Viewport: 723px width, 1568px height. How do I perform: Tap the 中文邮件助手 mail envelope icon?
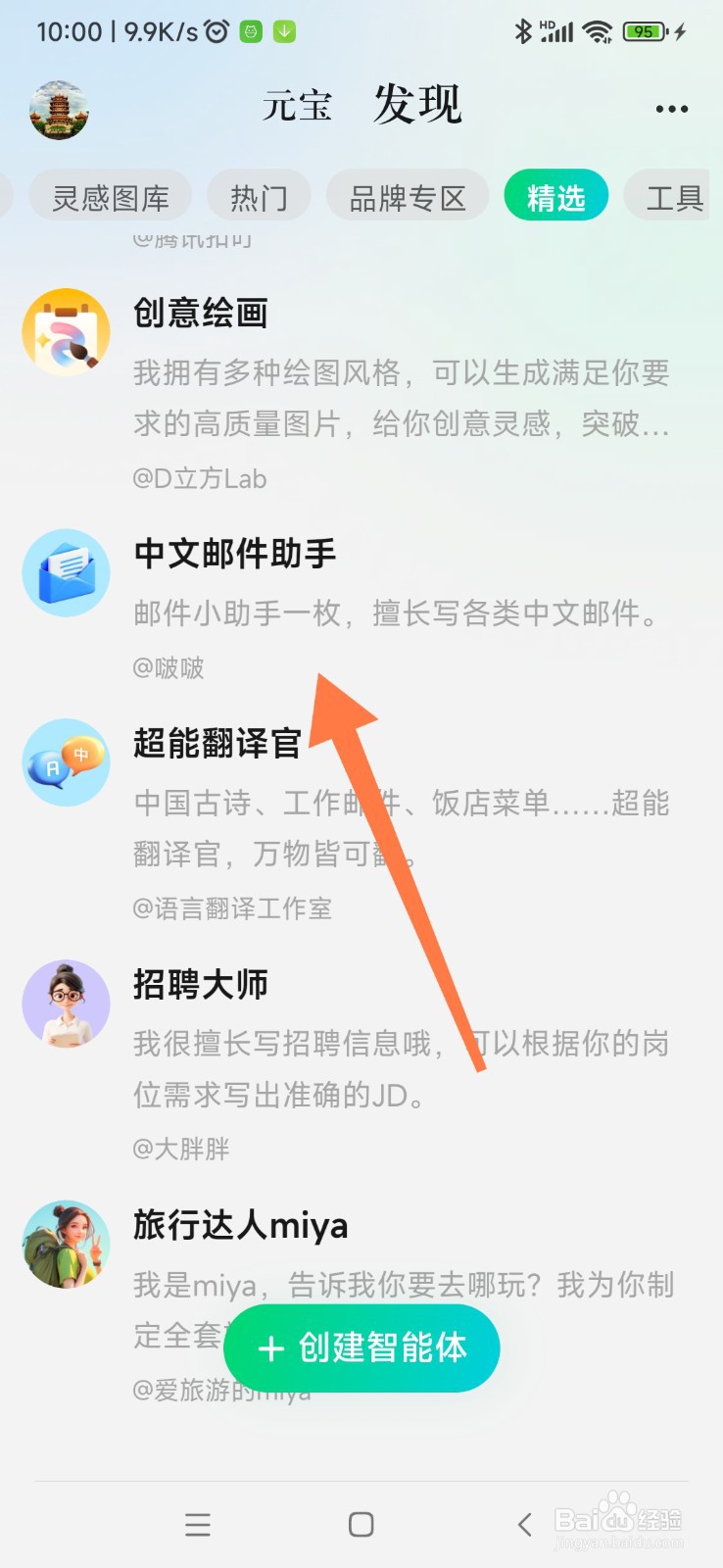coord(66,573)
